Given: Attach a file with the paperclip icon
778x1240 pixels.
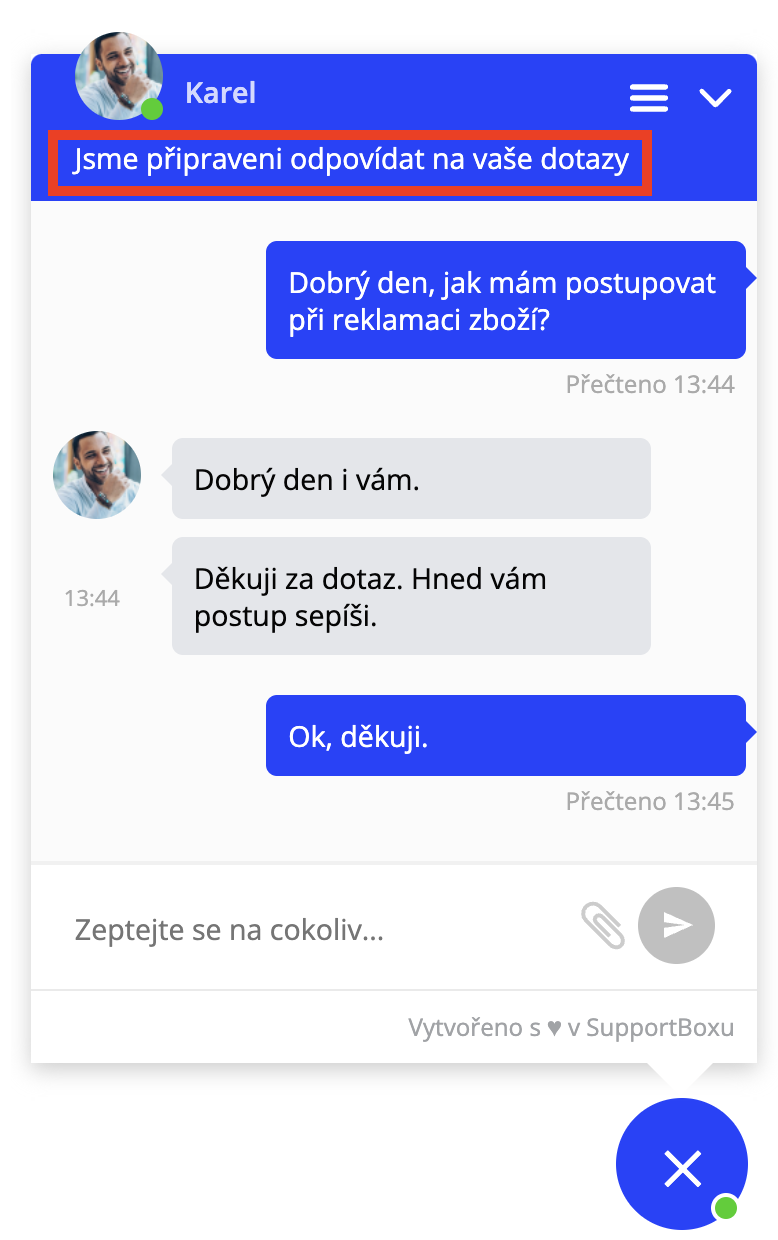Looking at the screenshot, I should [603, 925].
